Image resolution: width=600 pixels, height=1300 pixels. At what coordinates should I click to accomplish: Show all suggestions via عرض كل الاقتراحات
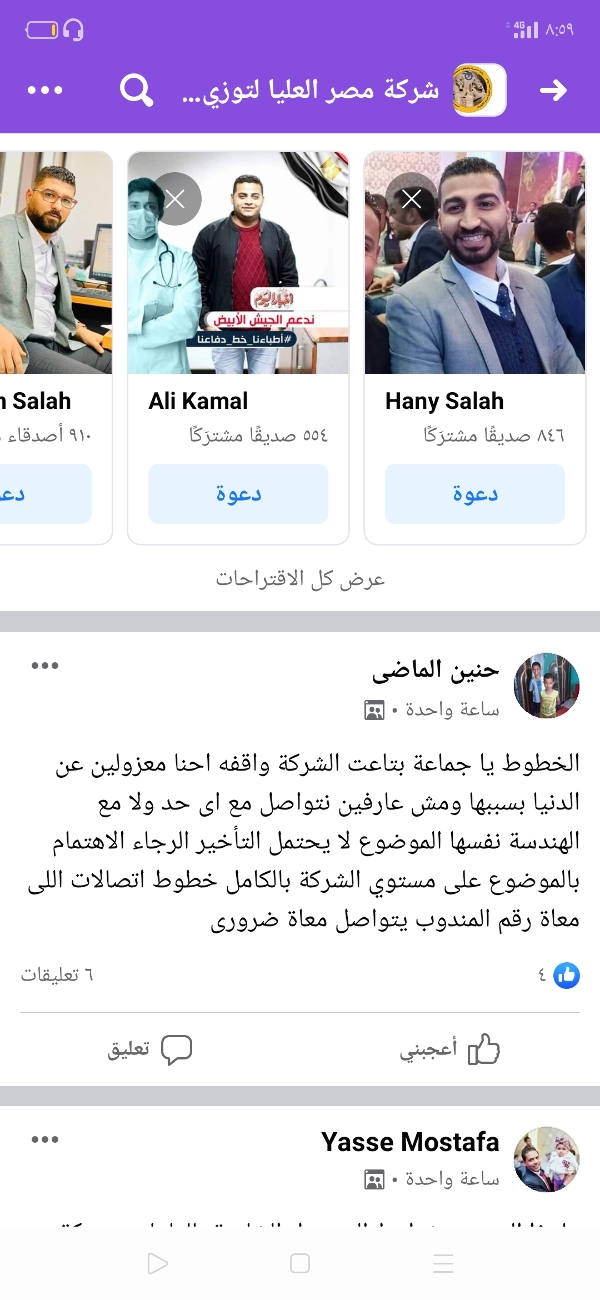click(300, 579)
